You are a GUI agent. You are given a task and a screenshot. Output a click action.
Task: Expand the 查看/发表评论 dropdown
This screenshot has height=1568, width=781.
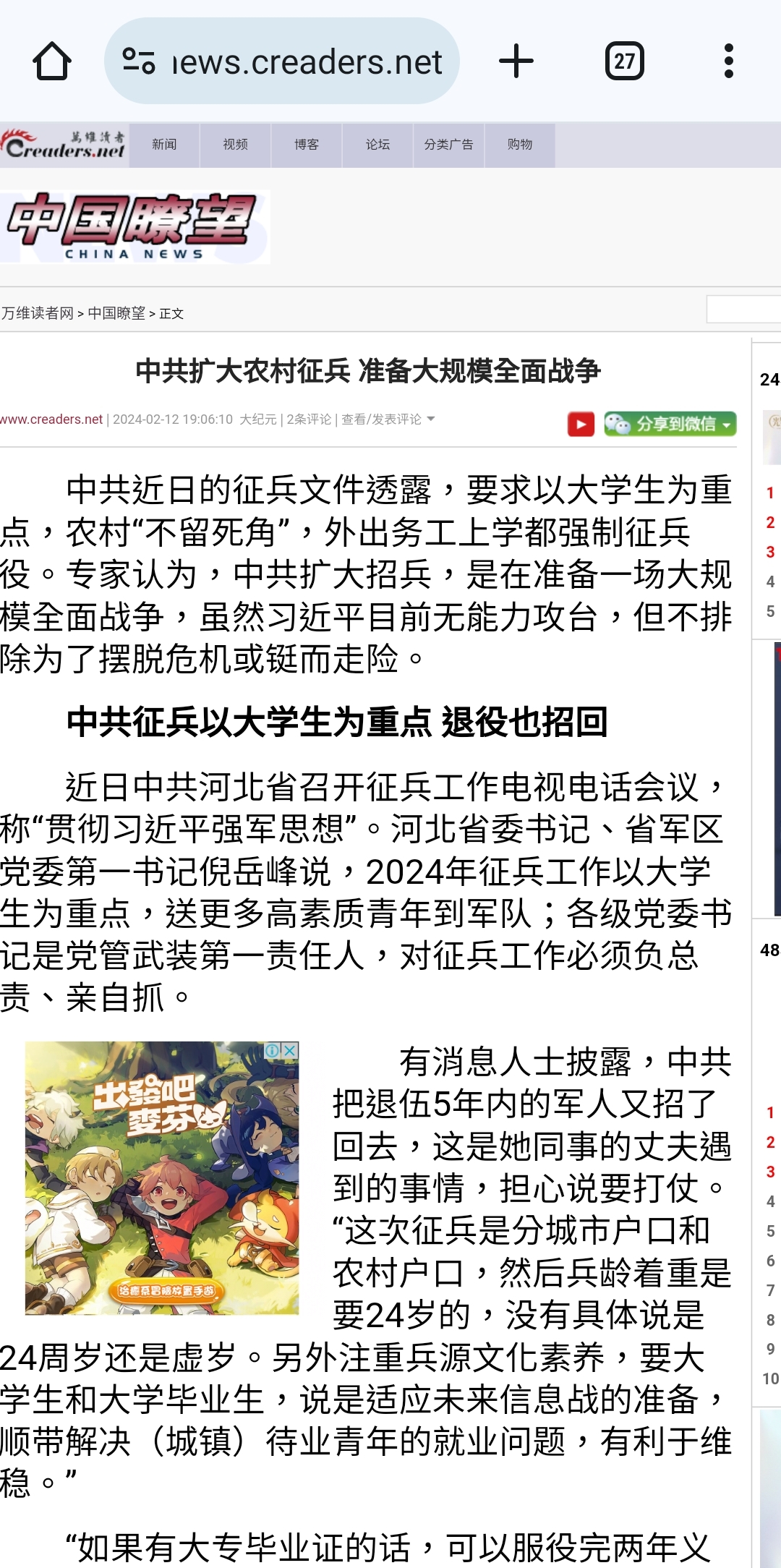coord(388,419)
